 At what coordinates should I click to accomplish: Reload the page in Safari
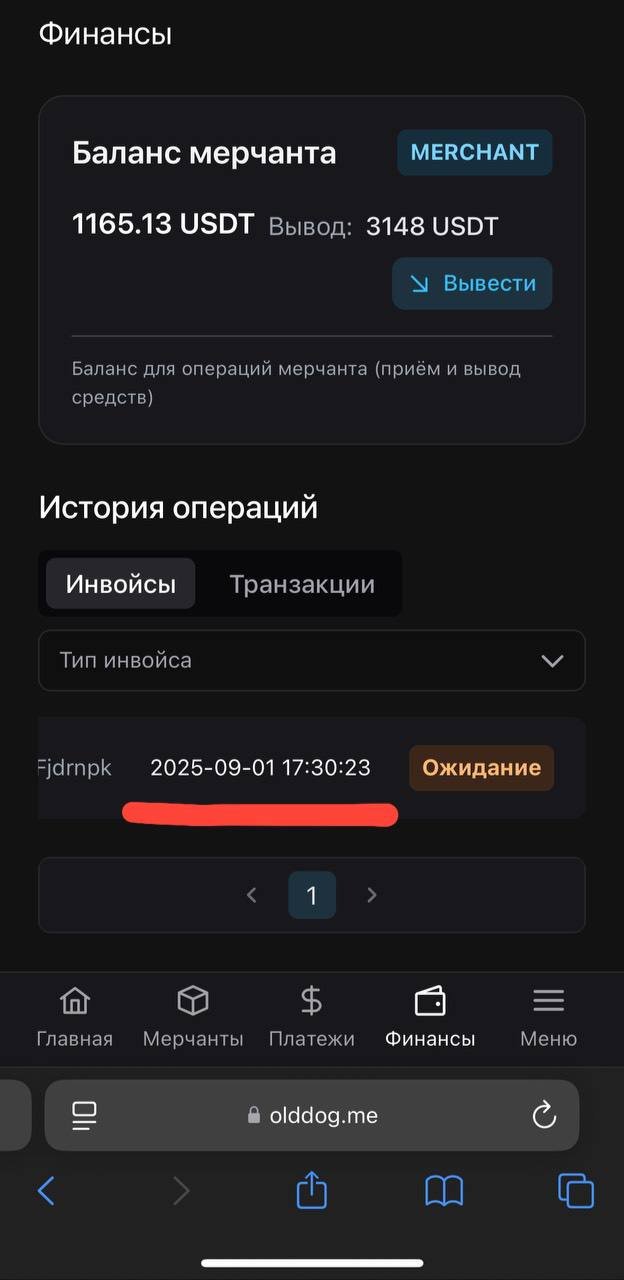coord(544,1115)
